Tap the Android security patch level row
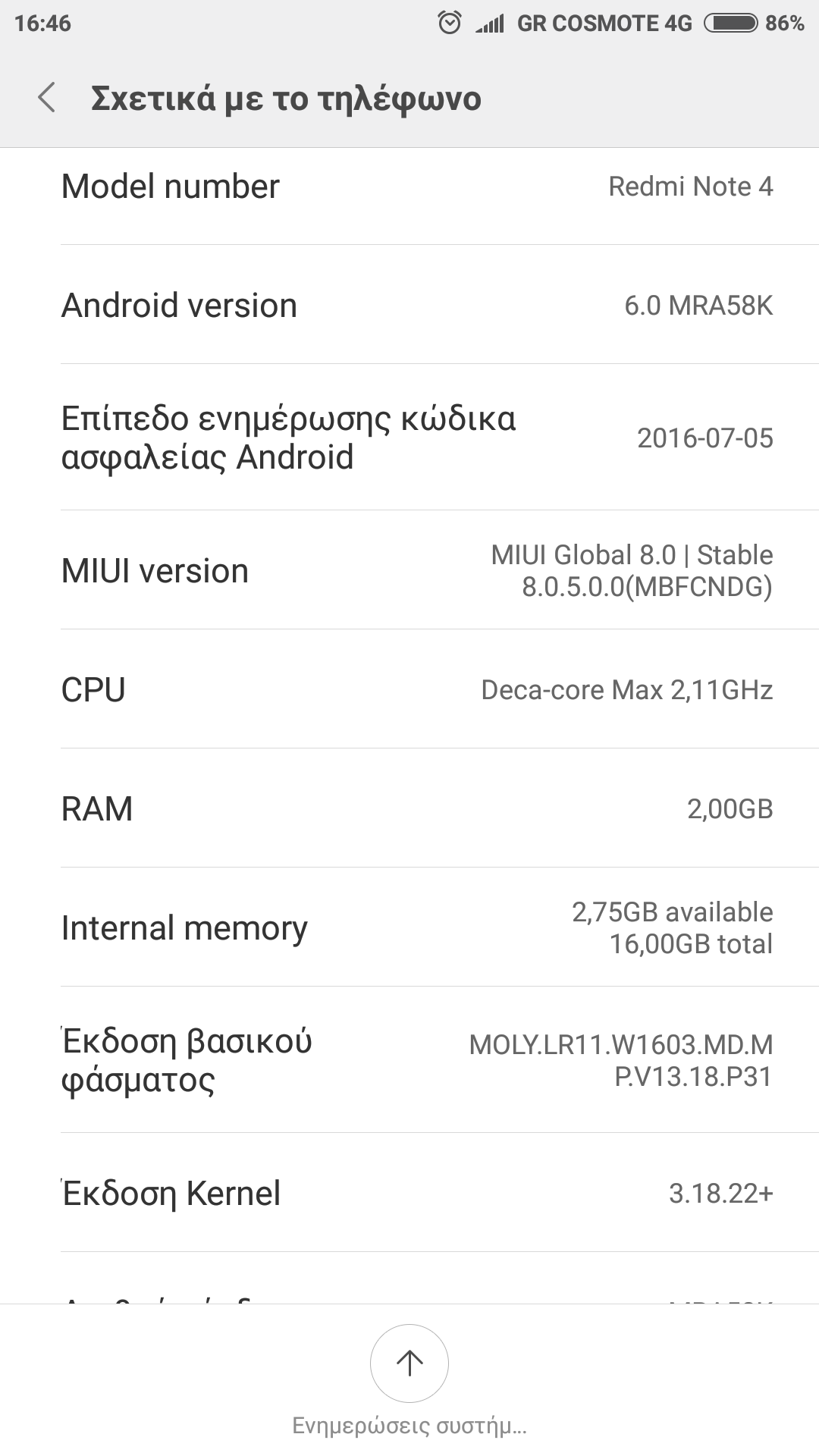819x1456 pixels. pyautogui.click(x=409, y=438)
